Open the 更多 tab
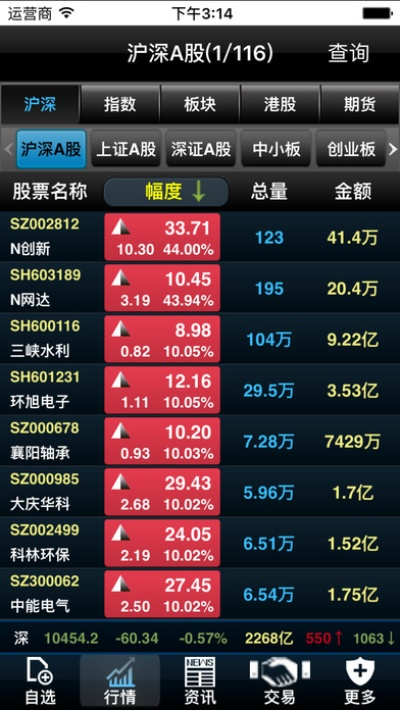 (x=360, y=681)
